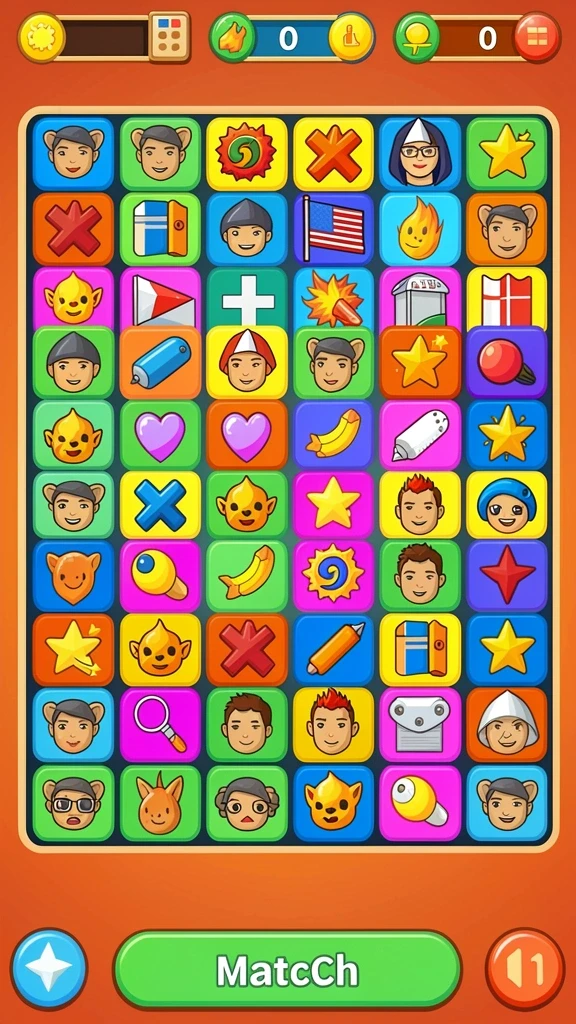Select the orange pencil tile
The width and height of the screenshot is (576, 1024).
click(x=334, y=649)
